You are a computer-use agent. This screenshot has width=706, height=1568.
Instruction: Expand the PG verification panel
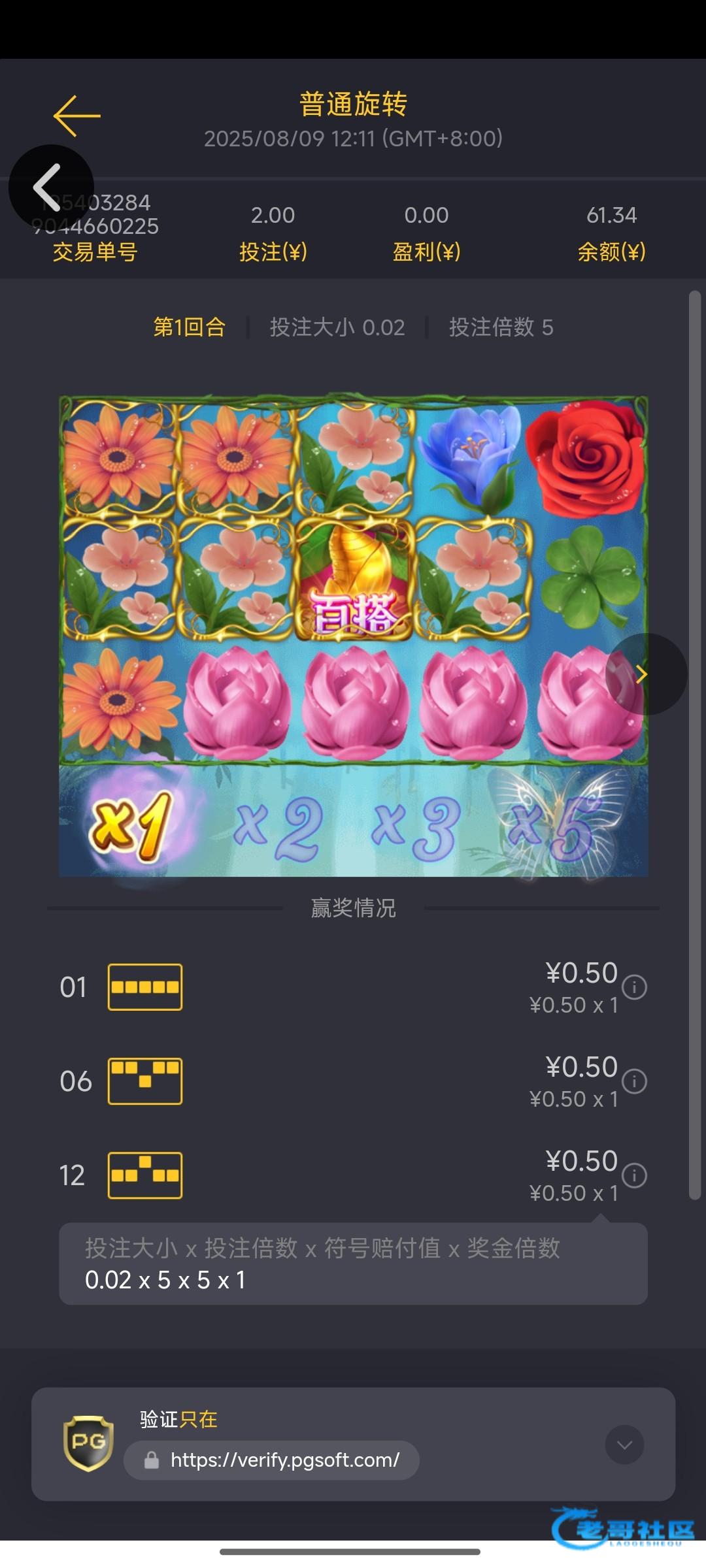624,1445
